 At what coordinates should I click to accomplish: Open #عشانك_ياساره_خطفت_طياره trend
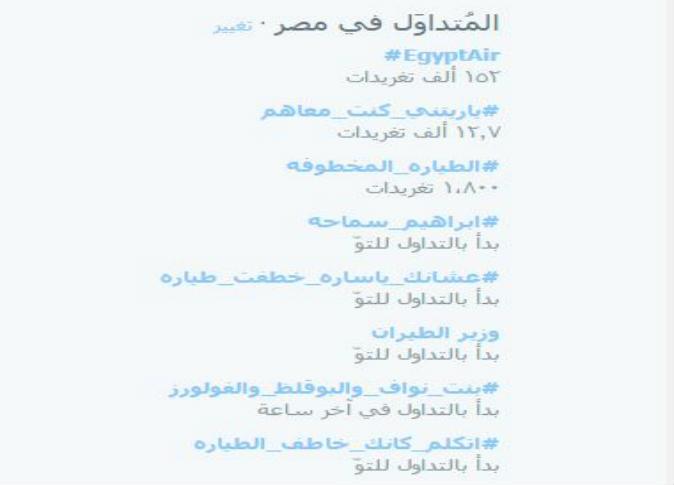pos(330,276)
